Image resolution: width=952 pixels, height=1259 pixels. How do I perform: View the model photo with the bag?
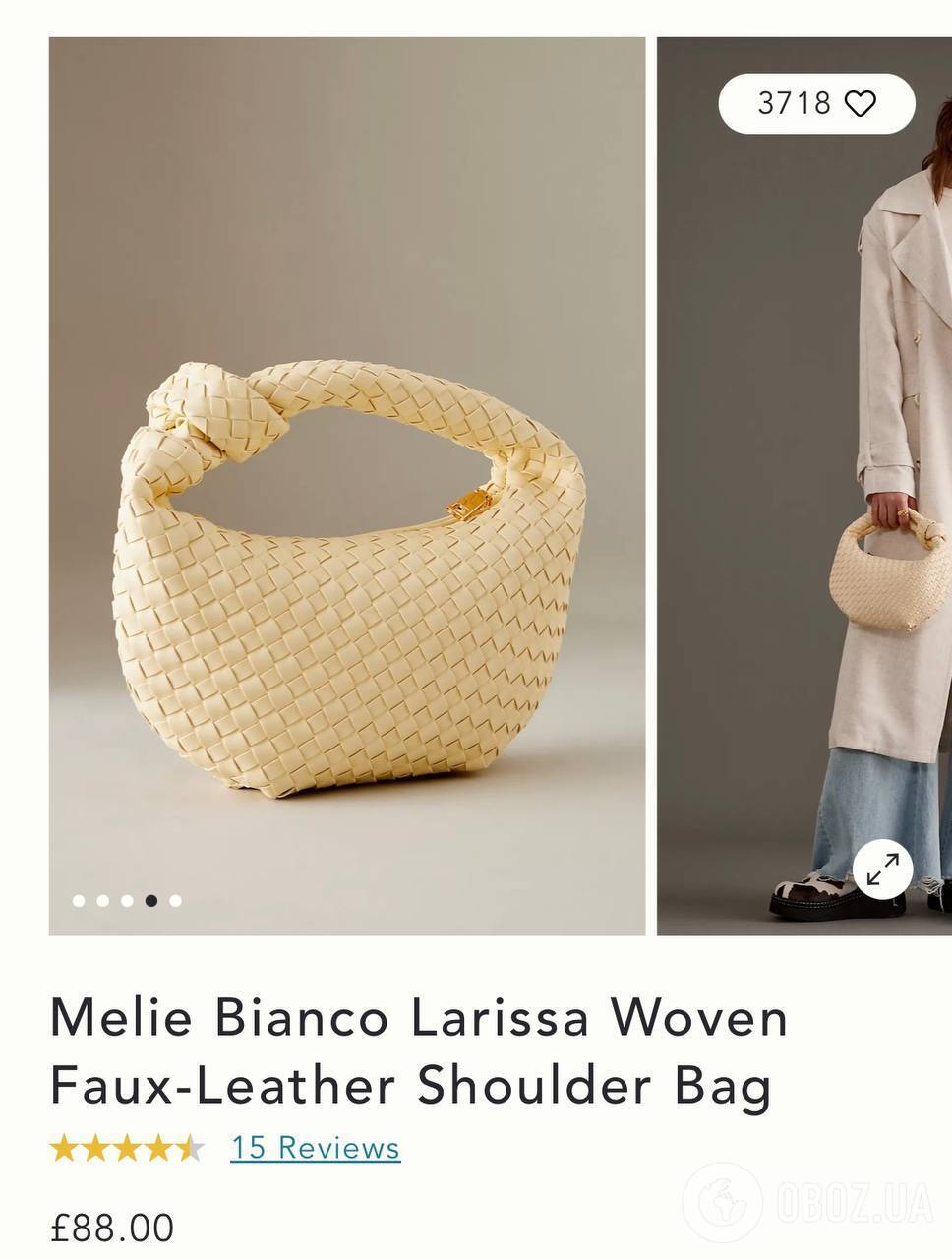pyautogui.click(x=803, y=492)
